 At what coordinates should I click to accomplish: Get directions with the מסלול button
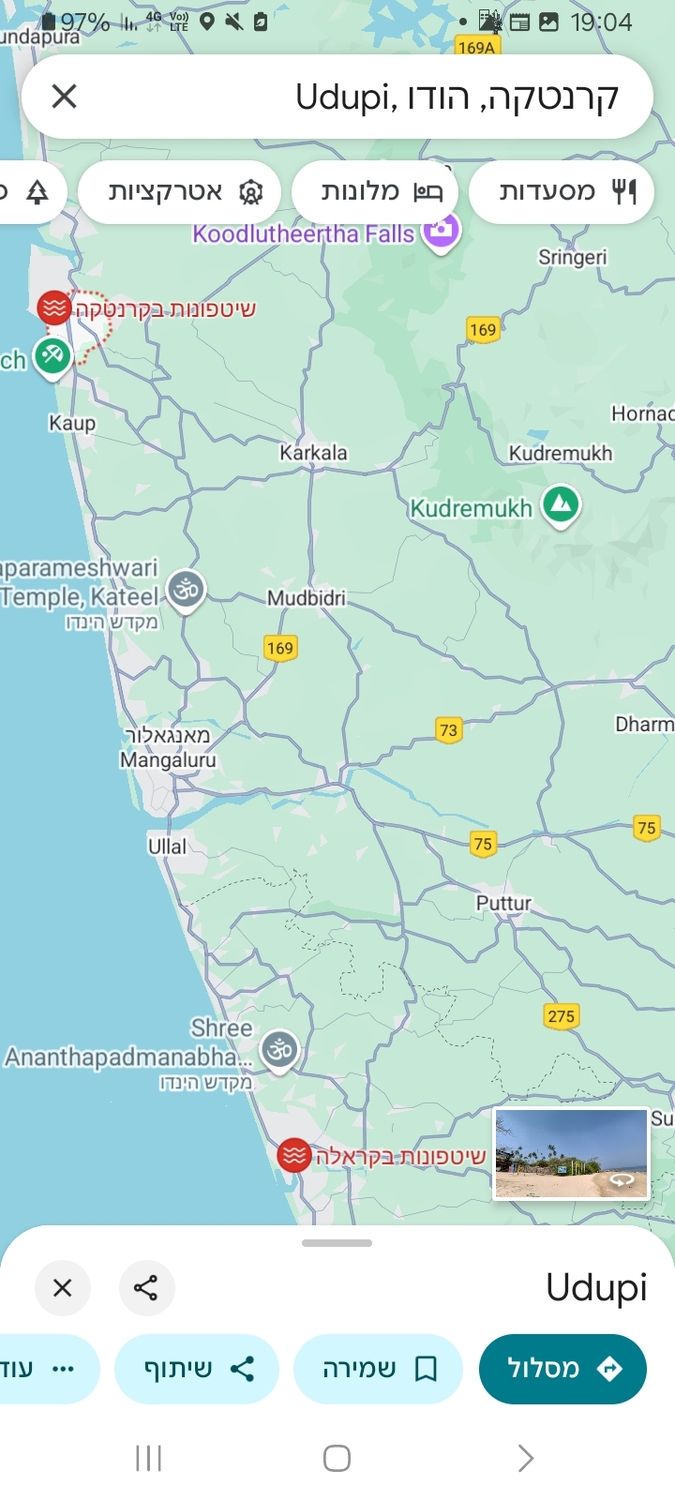click(563, 1369)
